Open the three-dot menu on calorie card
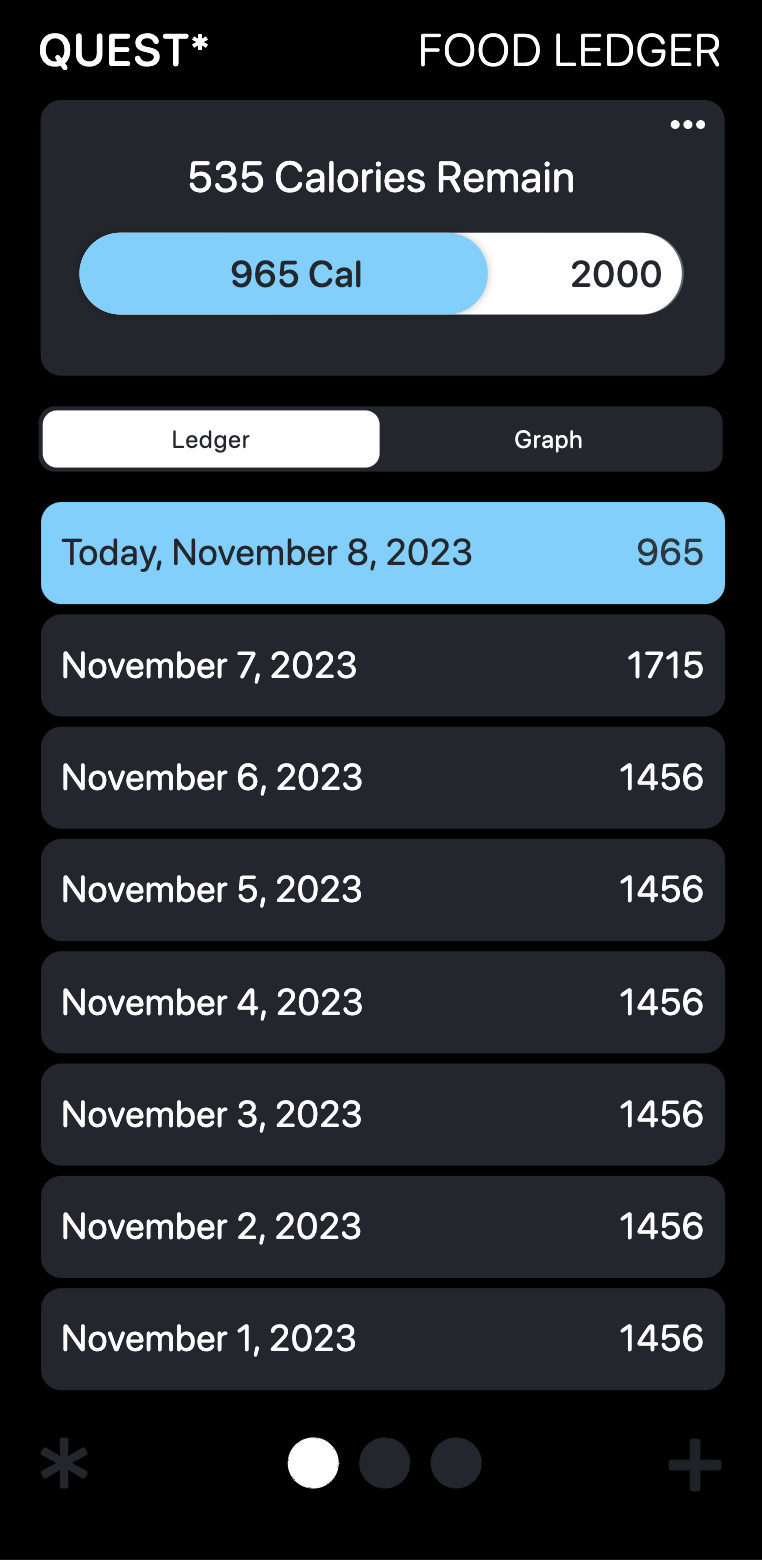The height and width of the screenshot is (1560, 762). coord(687,125)
